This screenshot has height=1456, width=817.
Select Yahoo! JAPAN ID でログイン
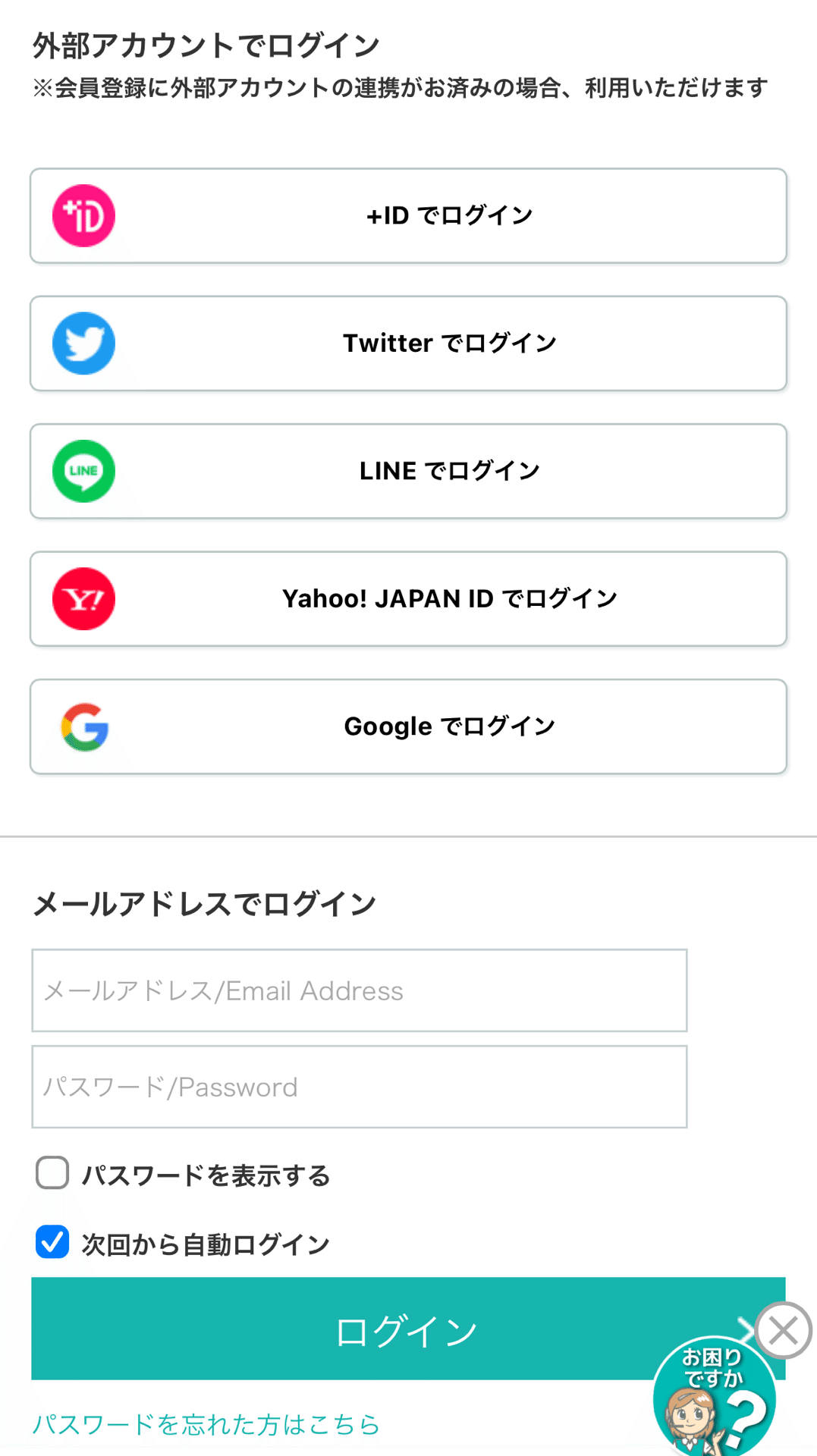[x=408, y=598]
